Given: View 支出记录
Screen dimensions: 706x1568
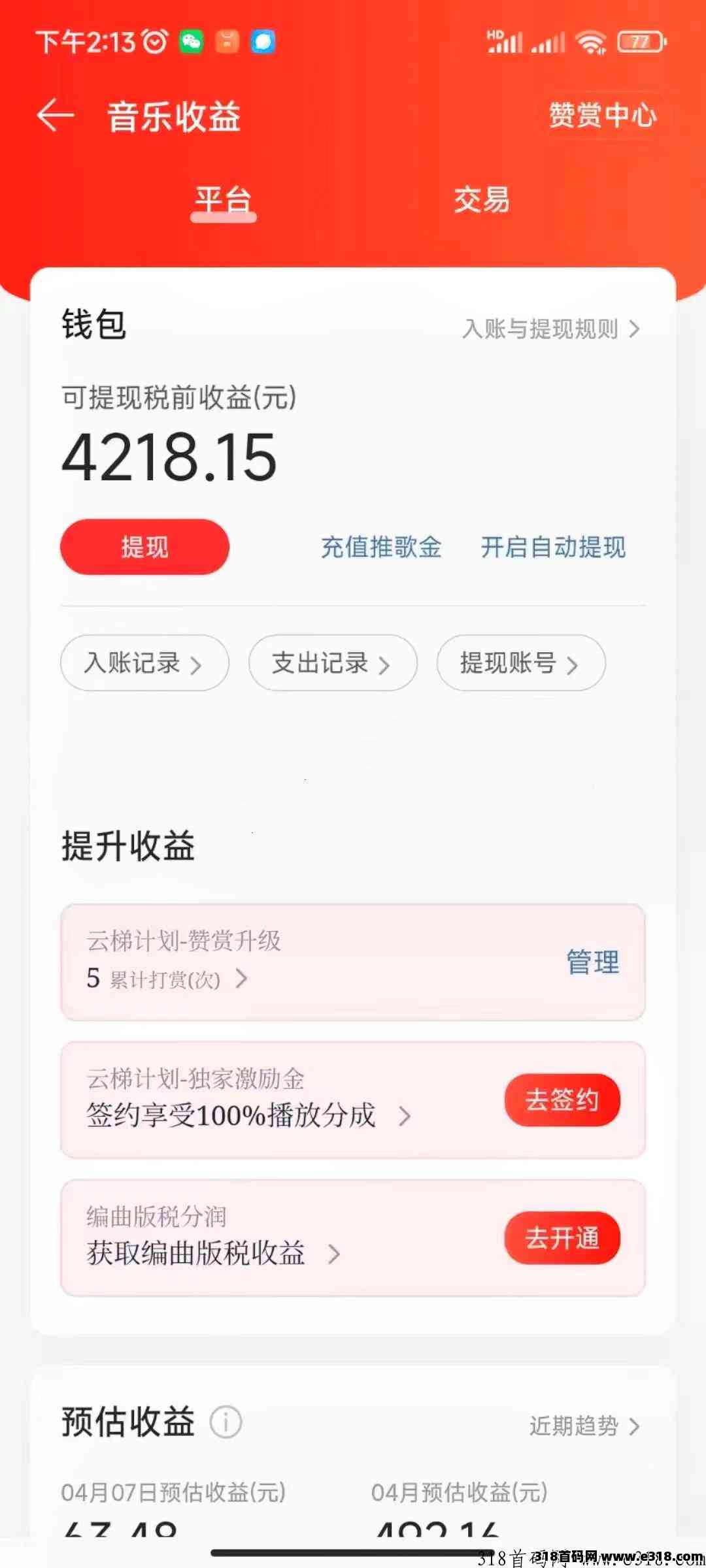Looking at the screenshot, I should coord(332,663).
